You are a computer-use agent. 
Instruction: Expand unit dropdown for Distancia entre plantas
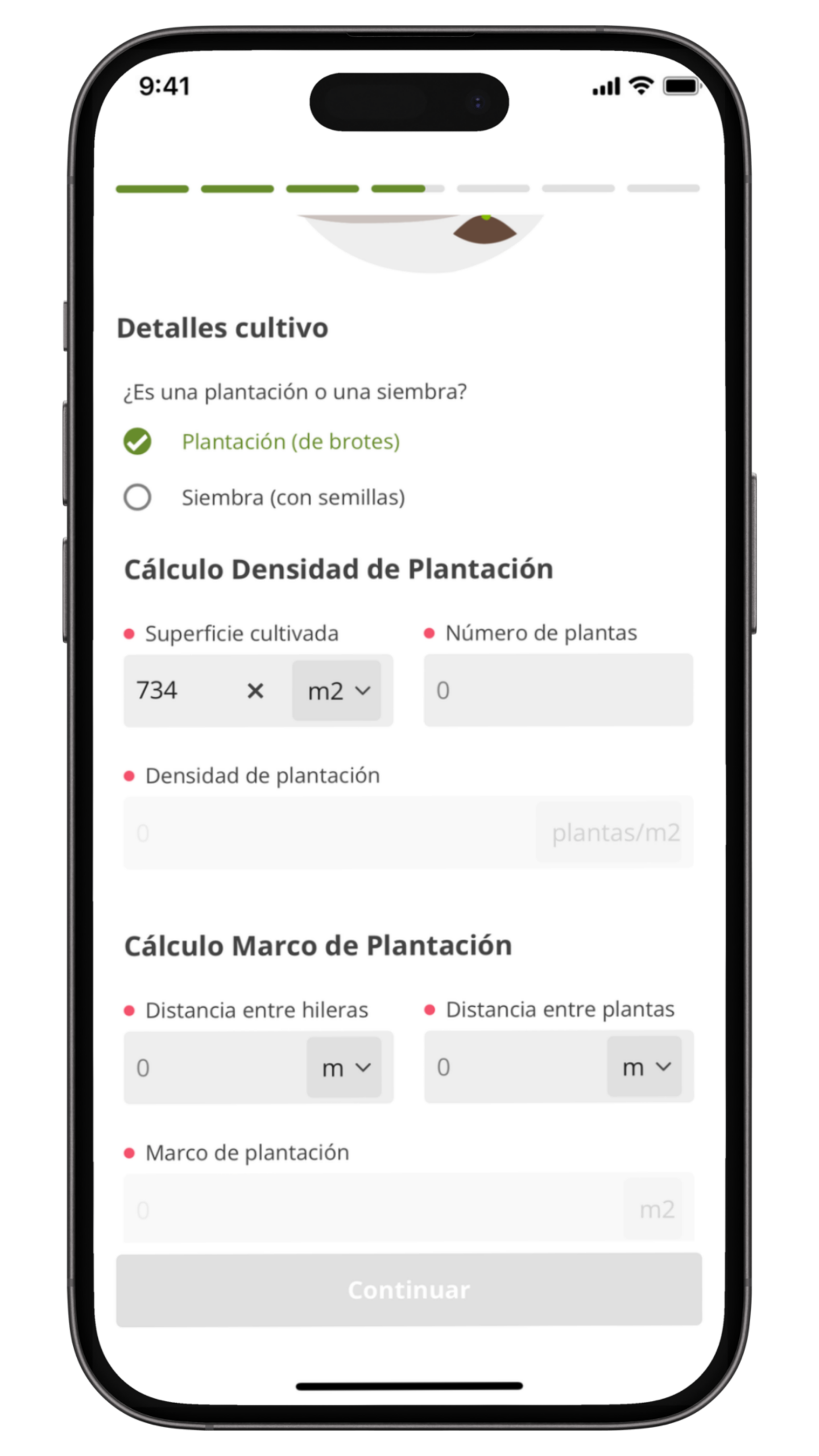pos(645,1067)
